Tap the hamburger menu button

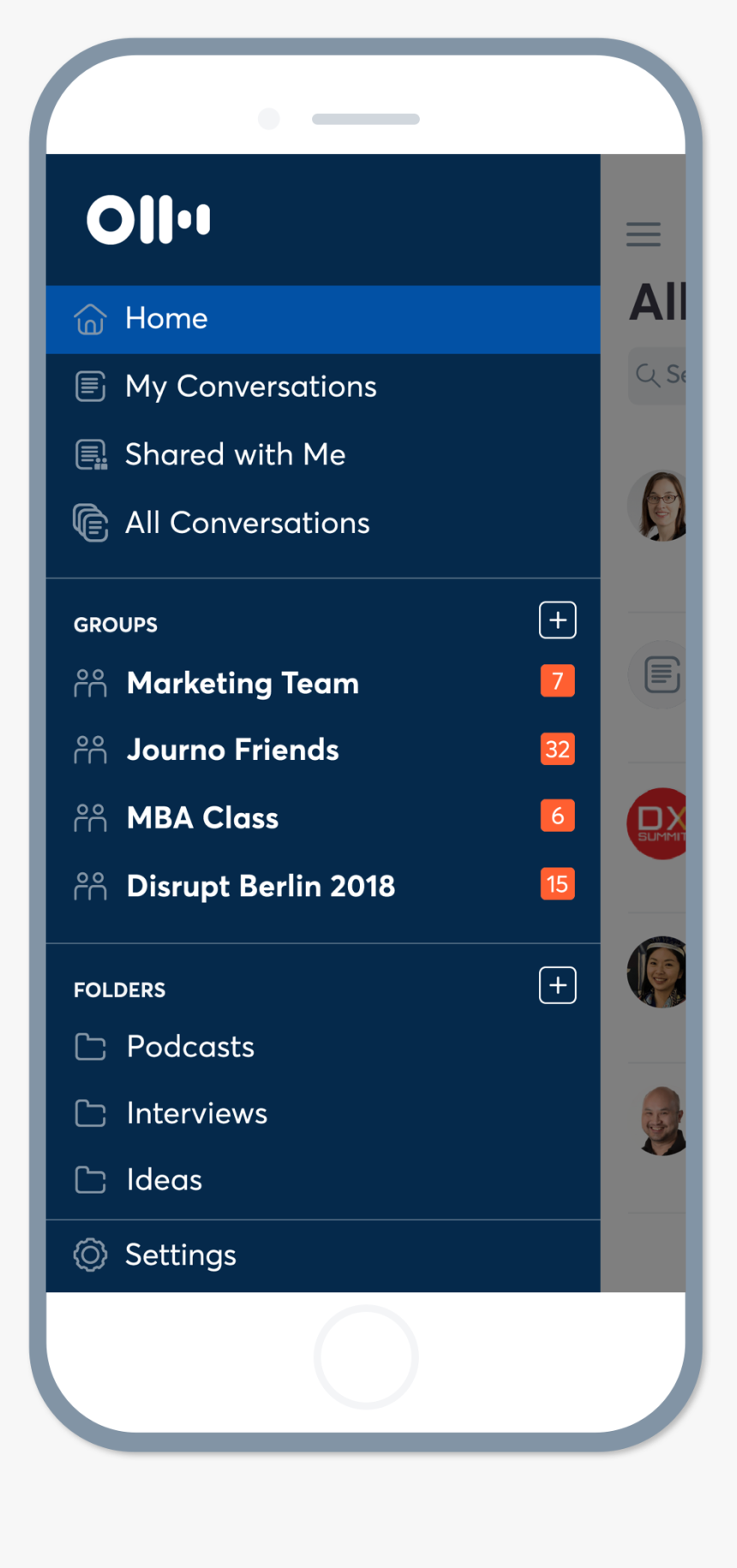(644, 234)
